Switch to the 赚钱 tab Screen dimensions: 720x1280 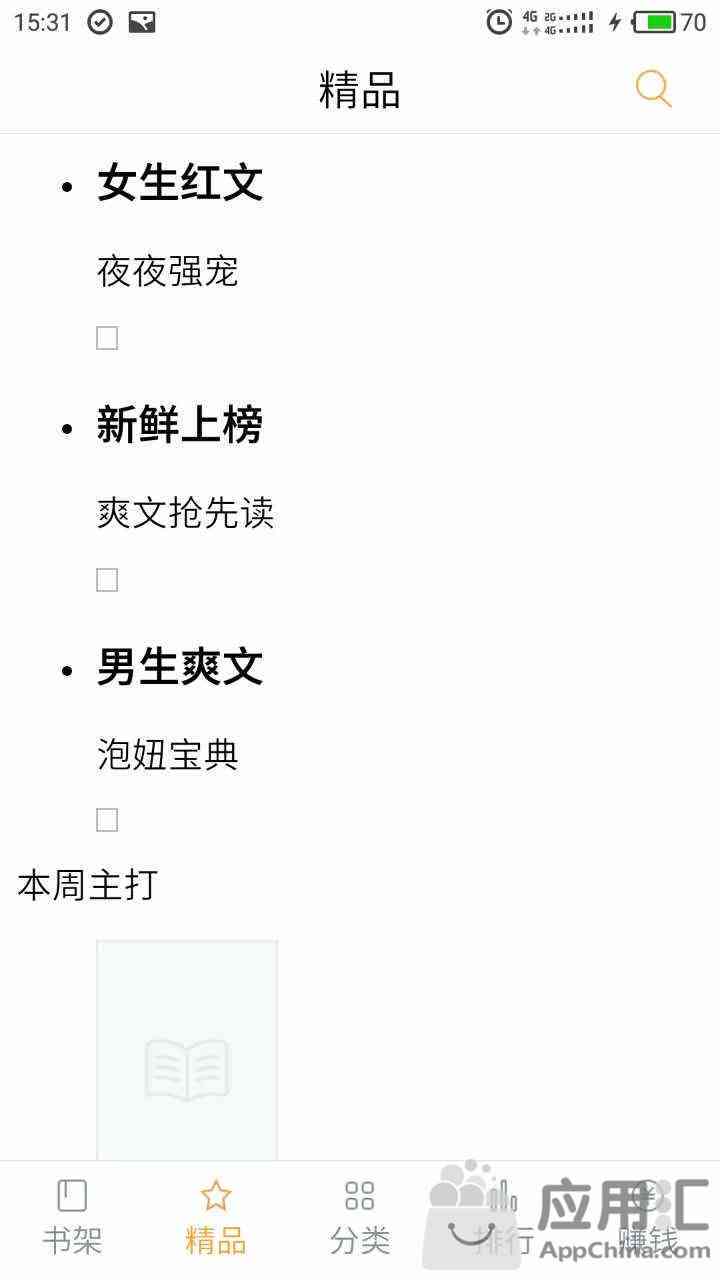coord(648,1218)
